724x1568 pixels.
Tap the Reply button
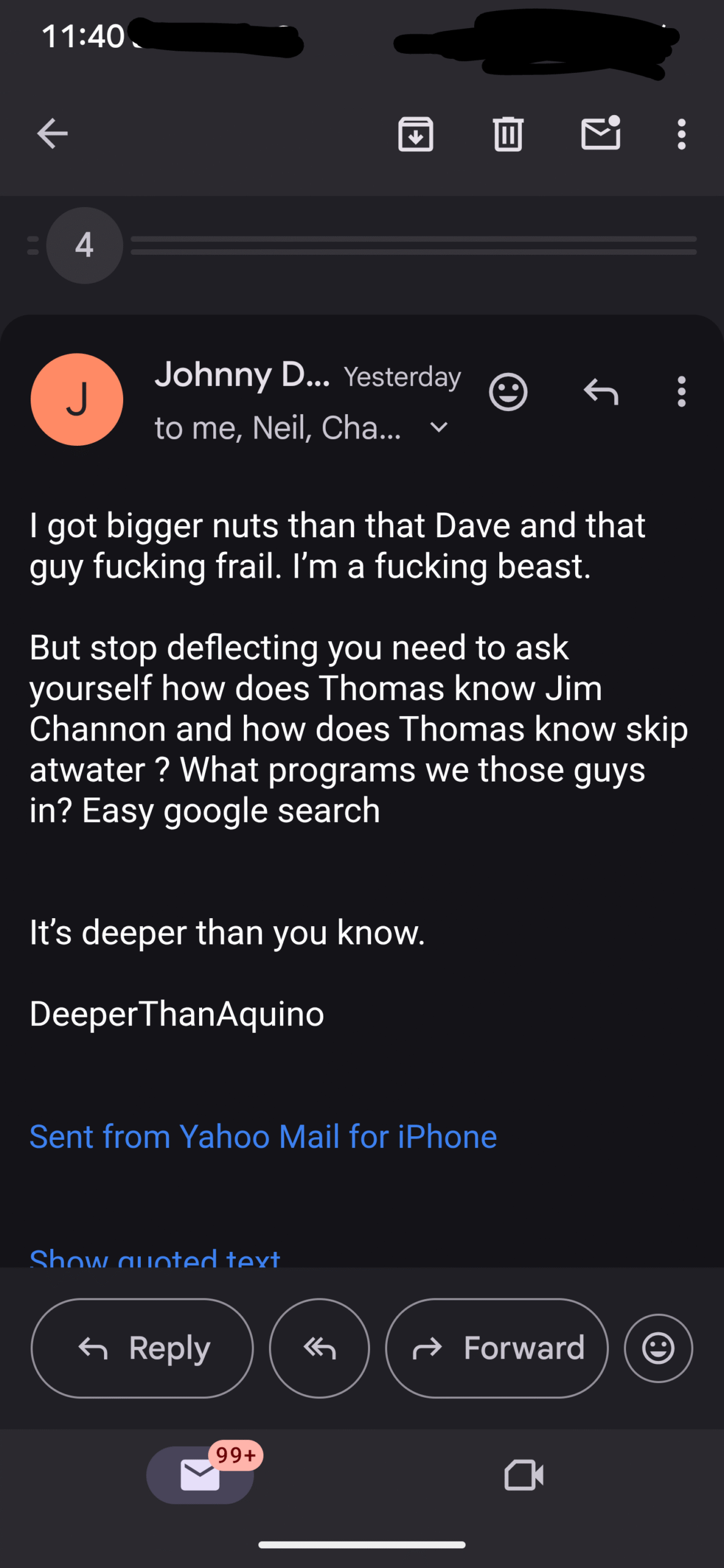(142, 1348)
